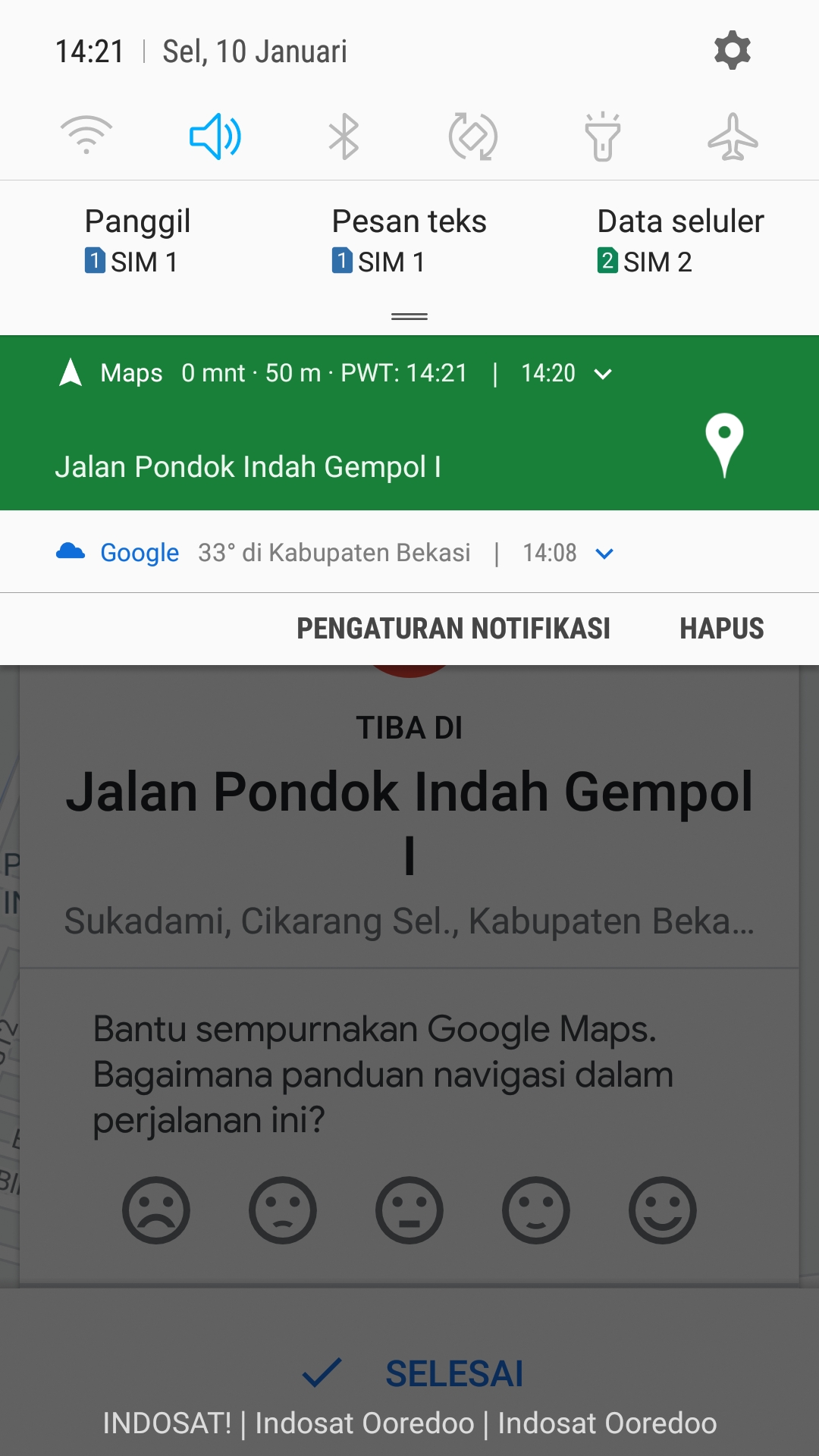The width and height of the screenshot is (819, 1456).
Task: Change Pesan teks SIM selection
Action: pyautogui.click(x=408, y=241)
